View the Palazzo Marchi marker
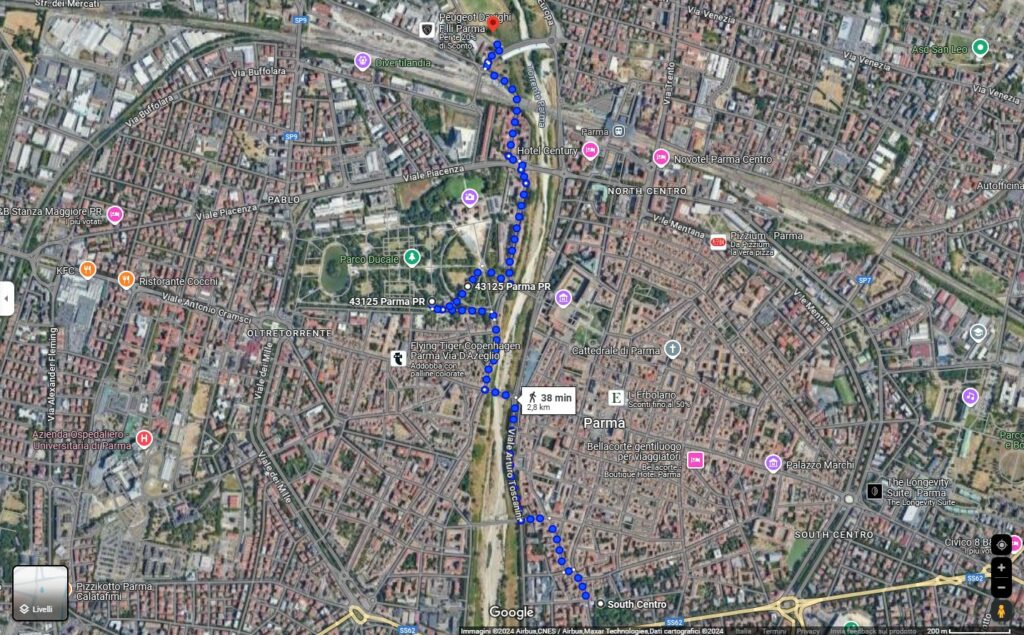 click(x=773, y=463)
